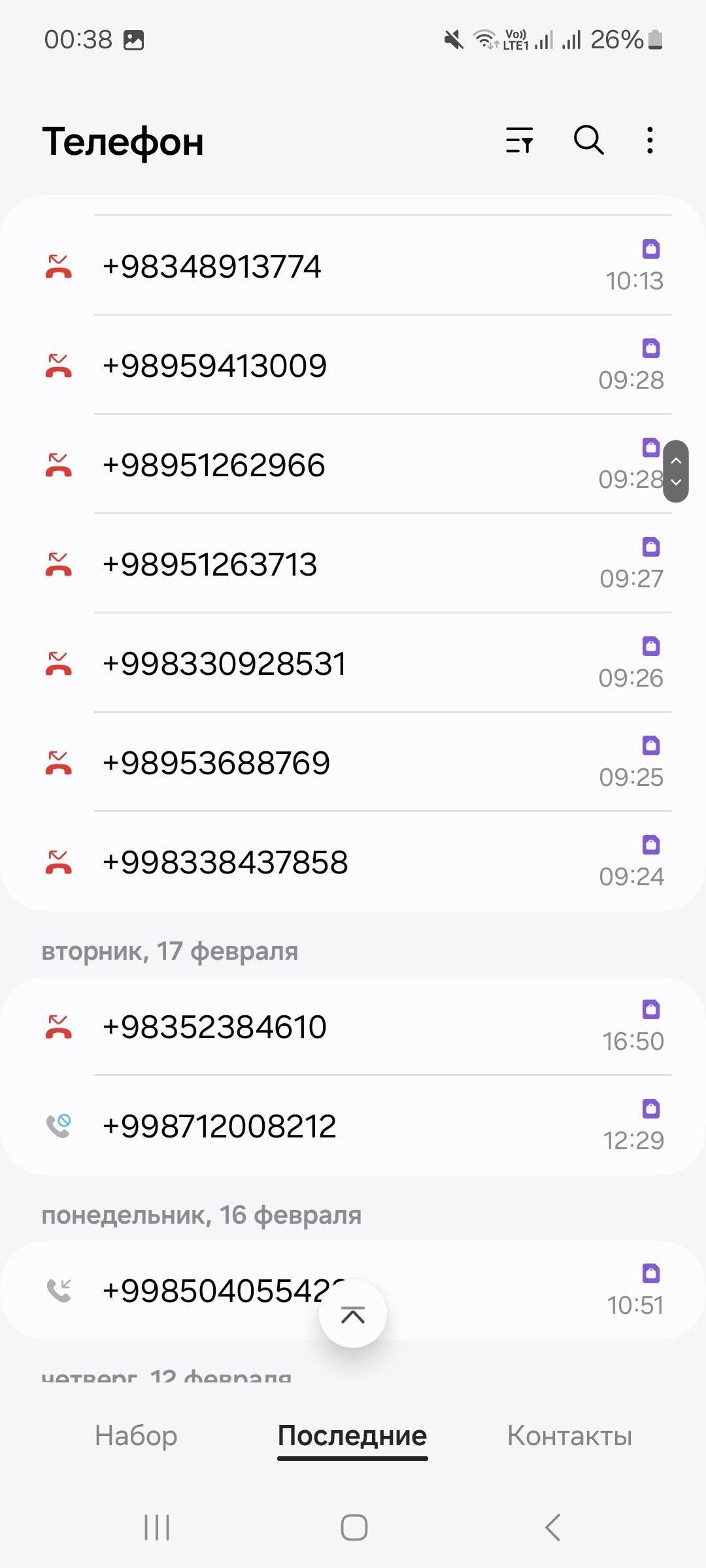Open the three-dot overflow menu

(650, 140)
